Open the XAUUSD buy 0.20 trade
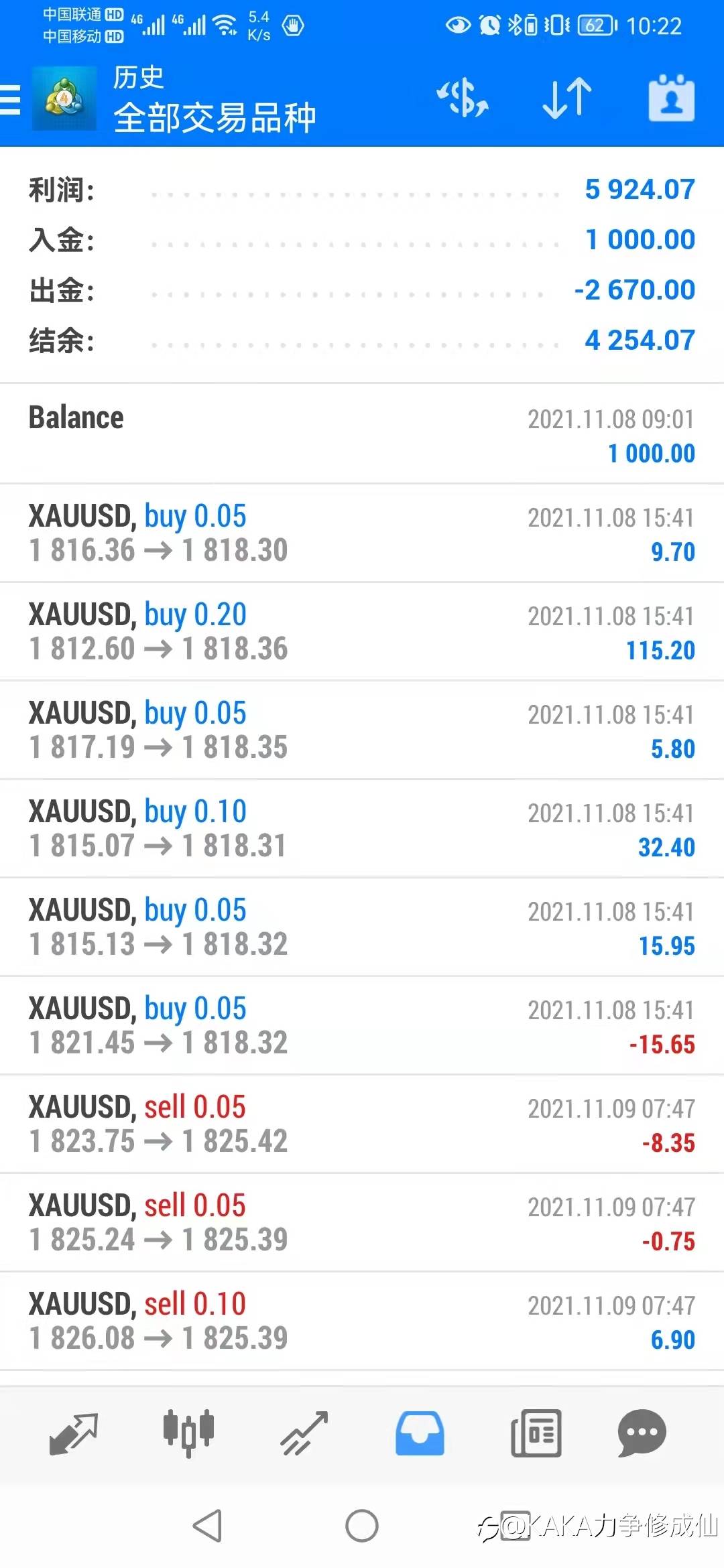Image resolution: width=724 pixels, height=1568 pixels. tap(362, 631)
